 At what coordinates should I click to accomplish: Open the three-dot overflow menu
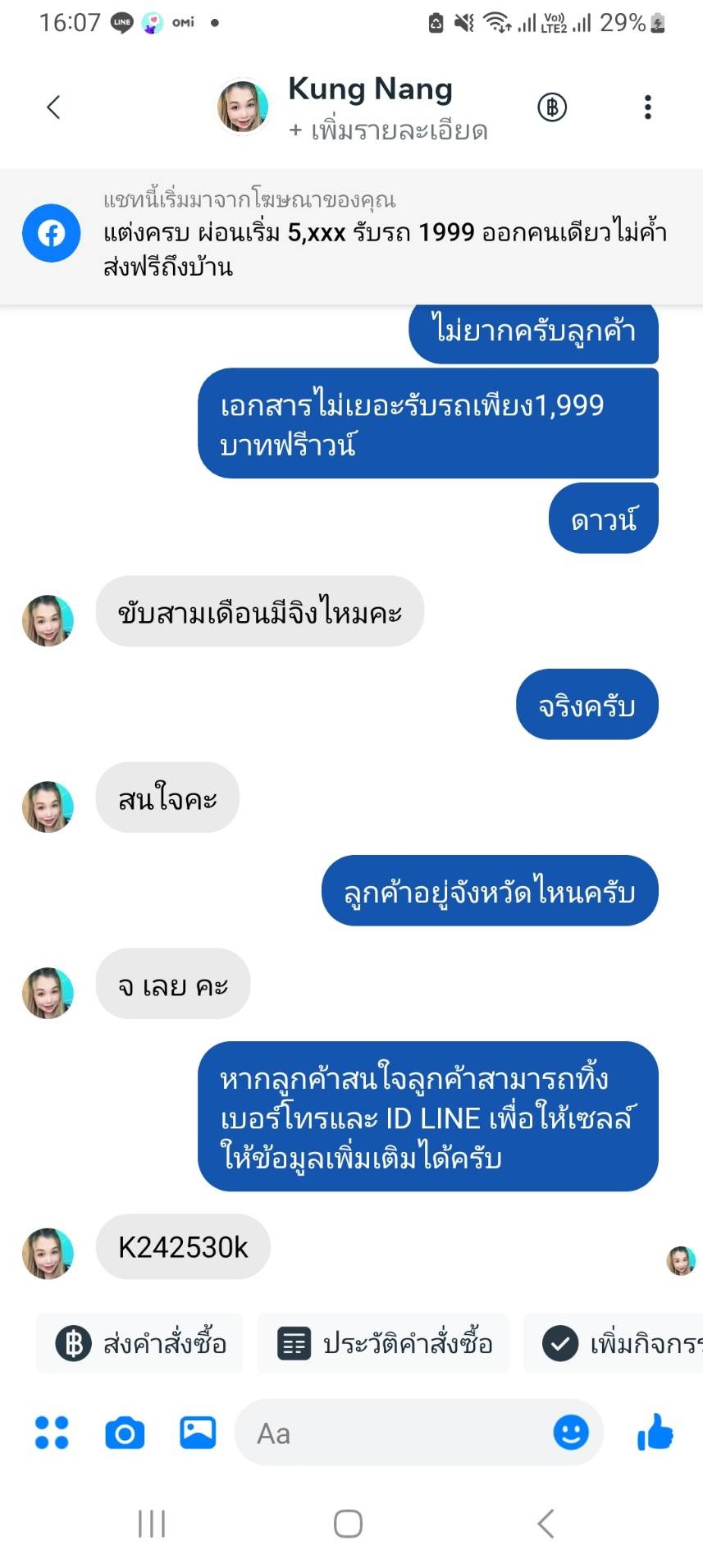pyautogui.click(x=648, y=107)
